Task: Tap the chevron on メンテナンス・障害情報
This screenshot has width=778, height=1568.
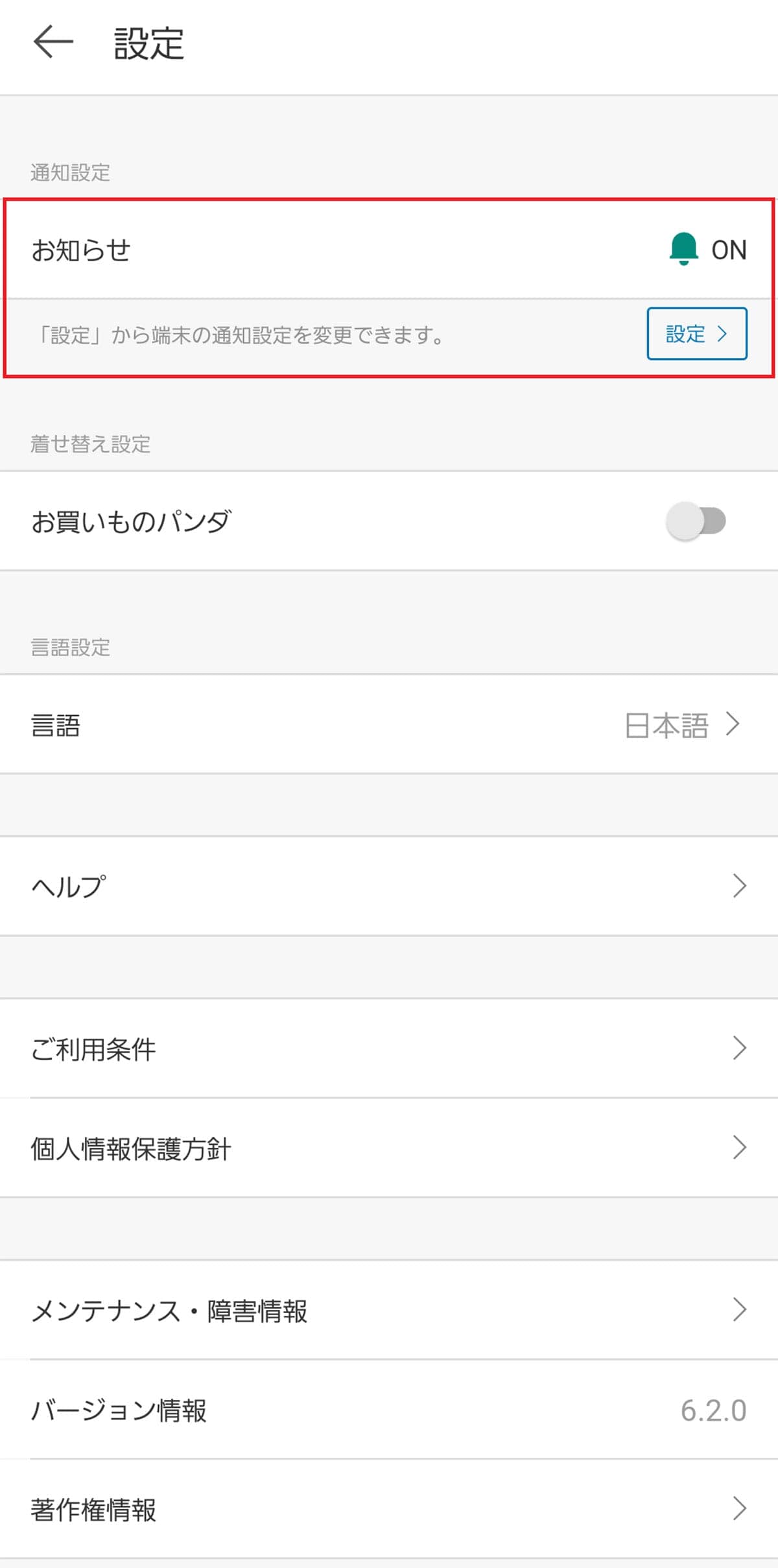Action: coord(739,1311)
